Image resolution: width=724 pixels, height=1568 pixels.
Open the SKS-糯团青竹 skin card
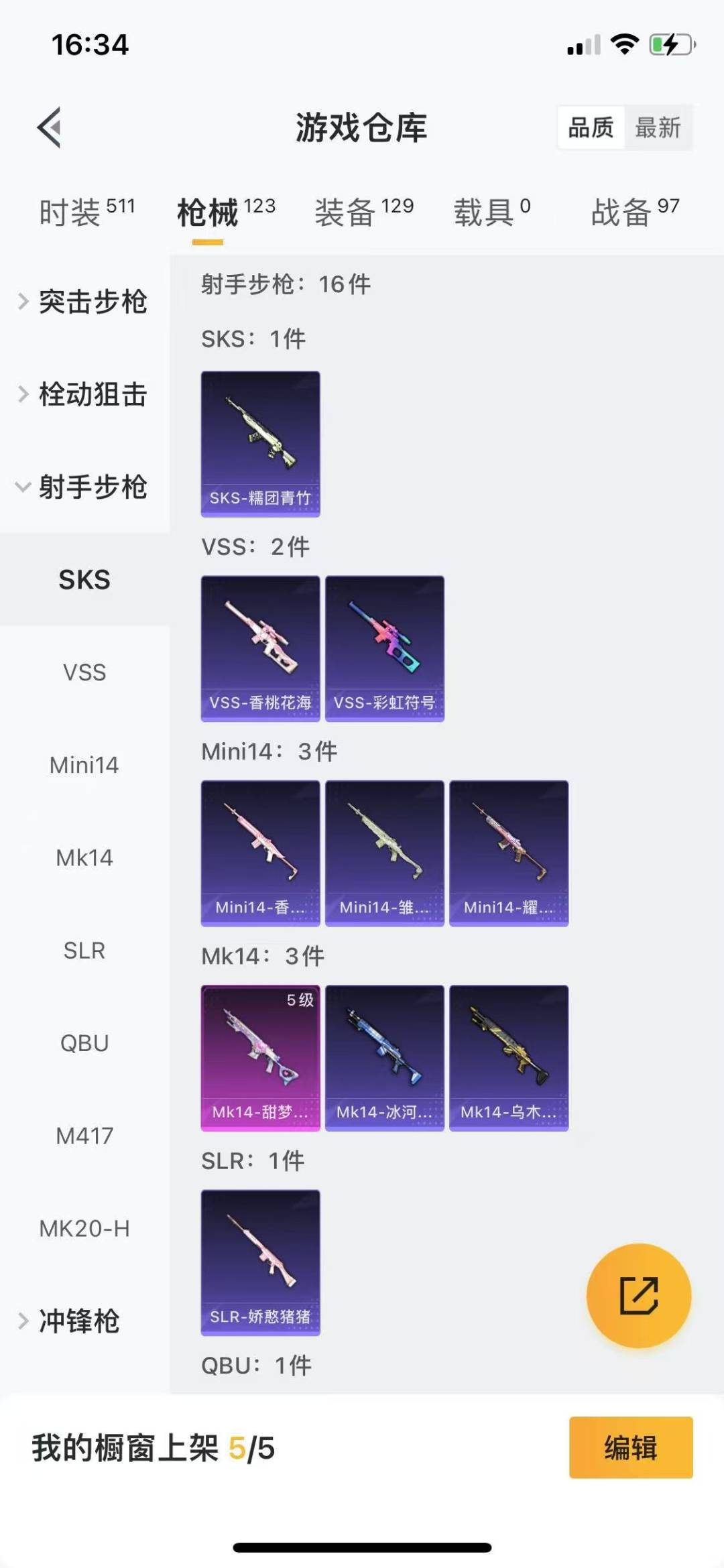[260, 444]
